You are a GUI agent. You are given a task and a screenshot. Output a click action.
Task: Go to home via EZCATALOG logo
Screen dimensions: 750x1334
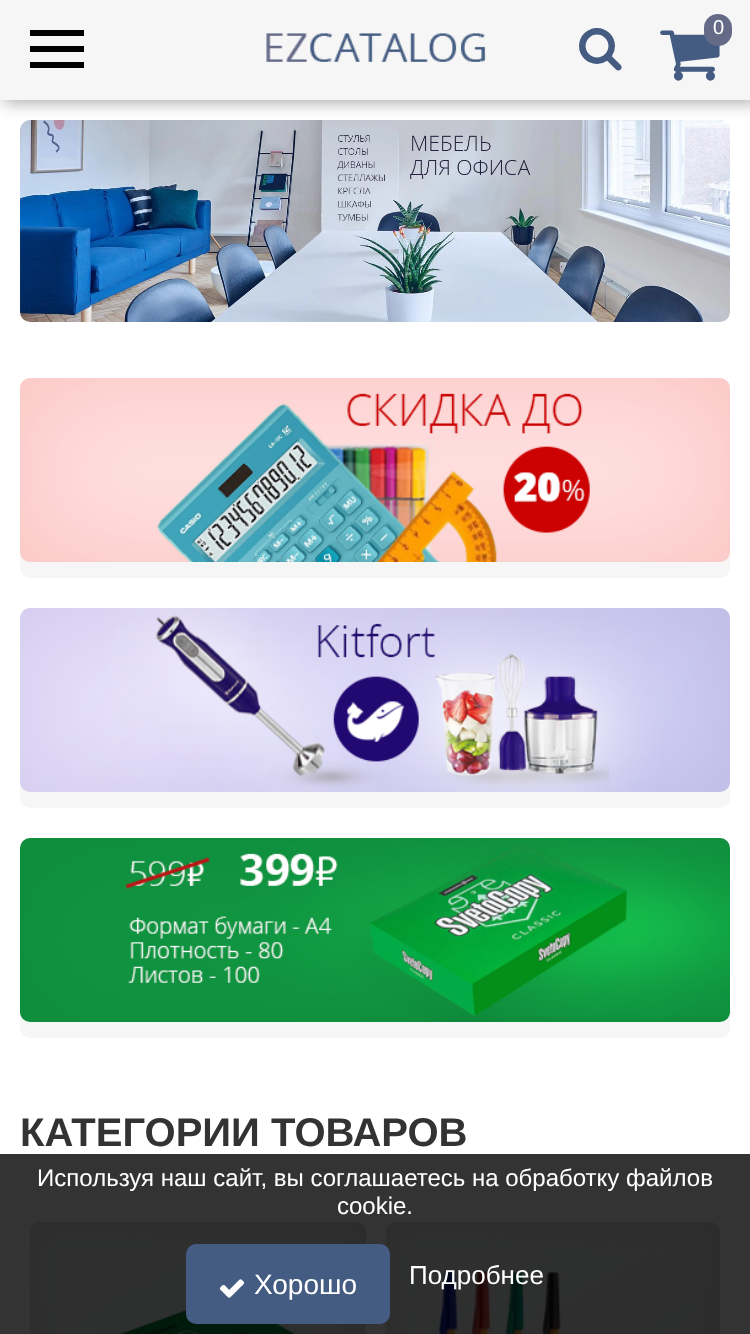375,48
